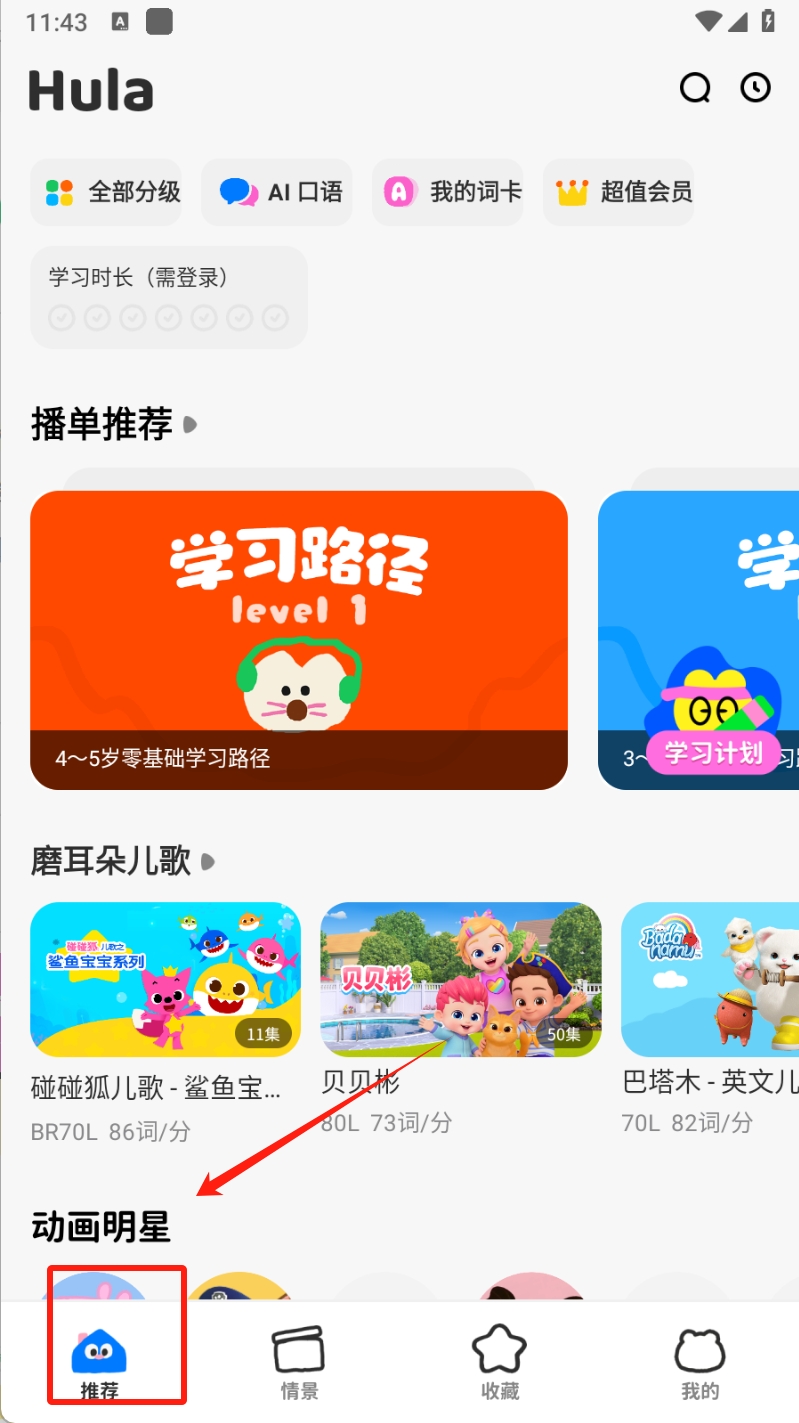This screenshot has height=1423, width=799.
Task: Tap the 超值会员 chip
Action: [619, 192]
